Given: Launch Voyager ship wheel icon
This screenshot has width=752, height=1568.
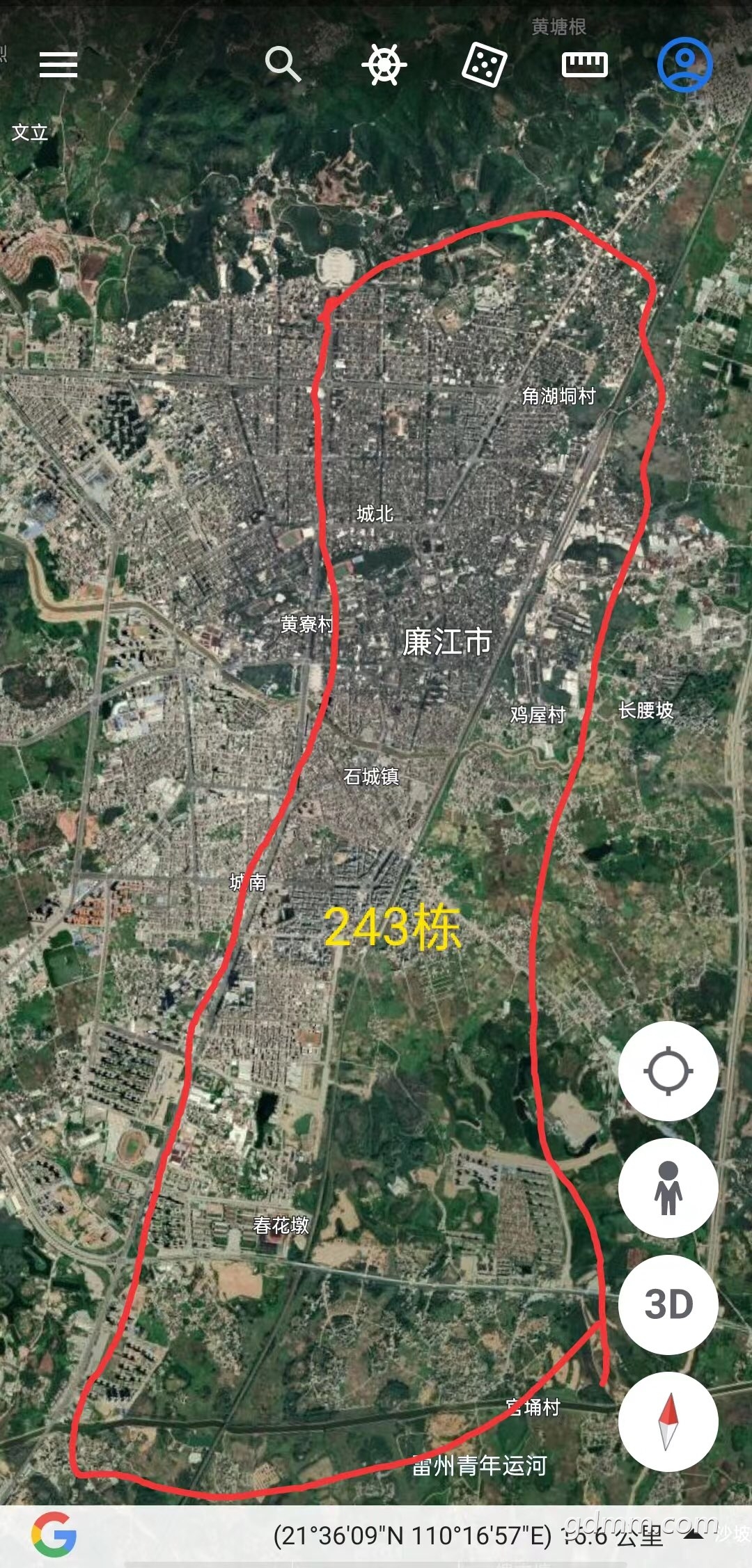Looking at the screenshot, I should coord(384,65).
